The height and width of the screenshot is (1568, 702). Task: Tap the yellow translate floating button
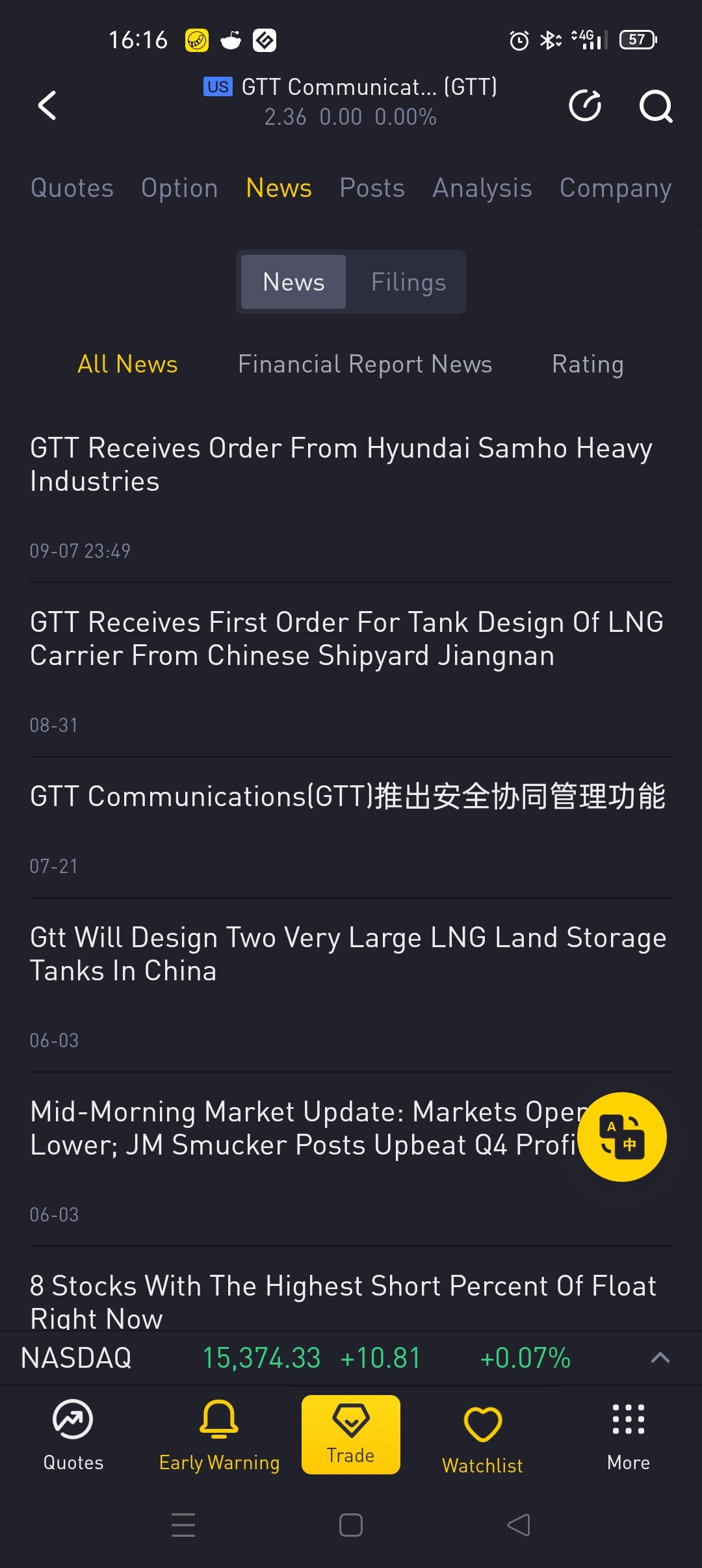point(622,1137)
